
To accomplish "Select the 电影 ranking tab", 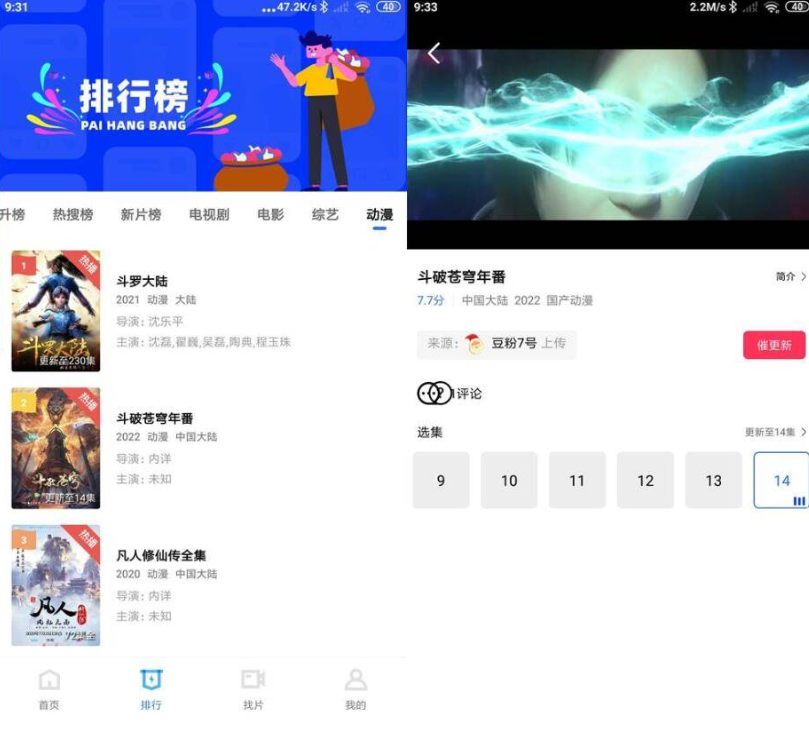I will 270,215.
